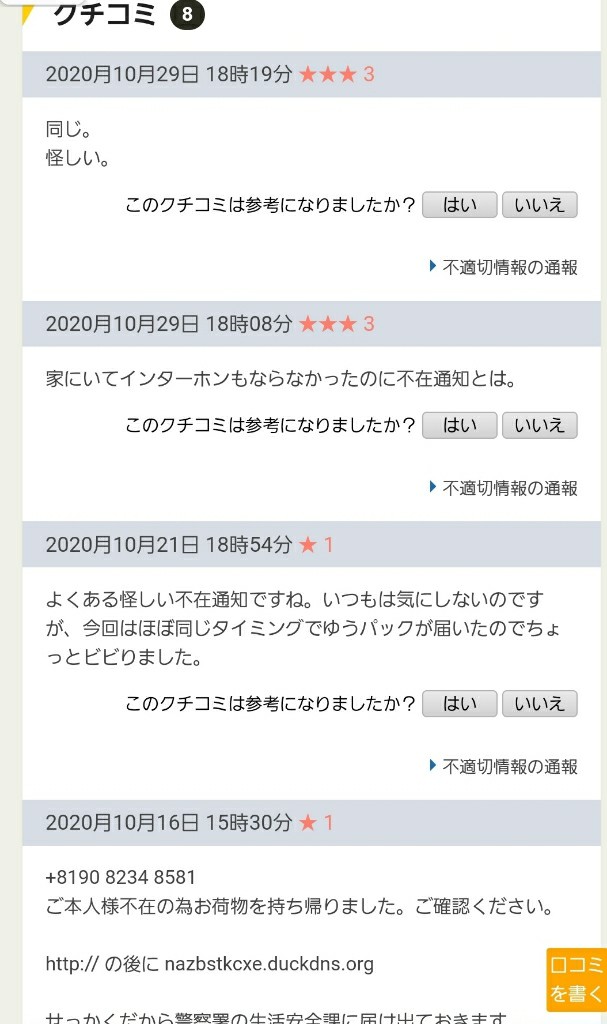Choose いいえ for the 10月21日 review
This screenshot has width=607, height=1024.
pos(539,704)
